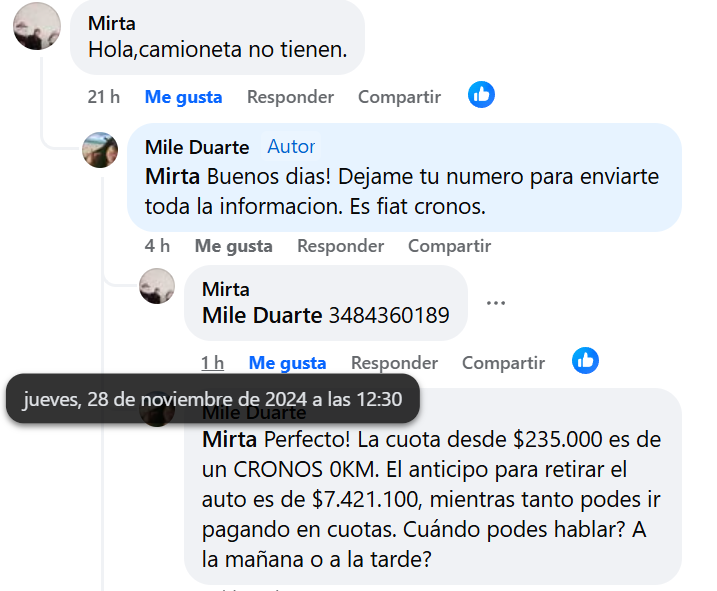This screenshot has height=591, width=717.
Task: Open the 1 h timestamp link
Action: pos(212,363)
